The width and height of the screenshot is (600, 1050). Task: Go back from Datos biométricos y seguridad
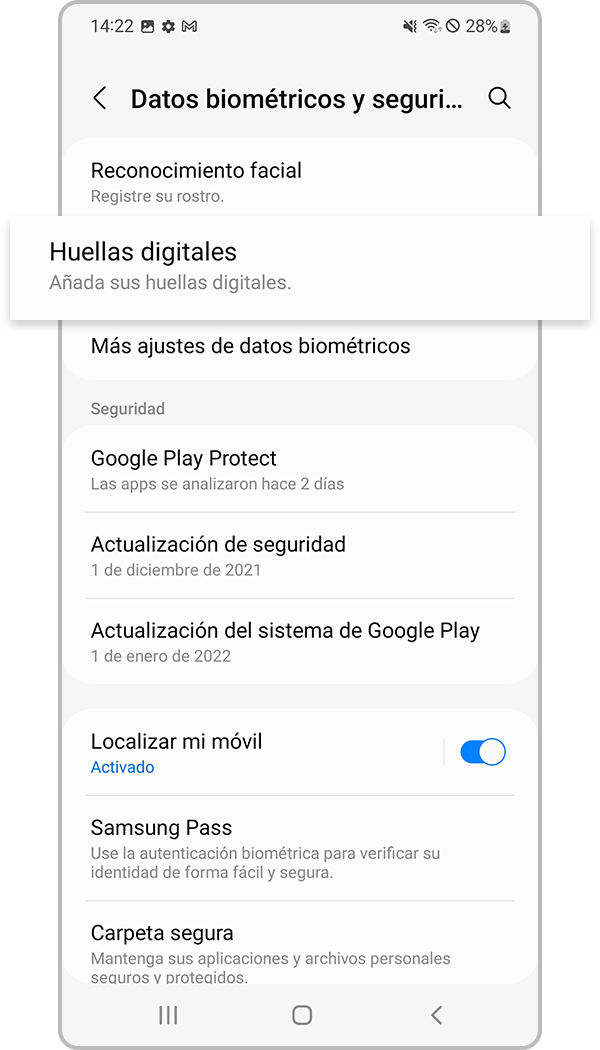click(100, 98)
